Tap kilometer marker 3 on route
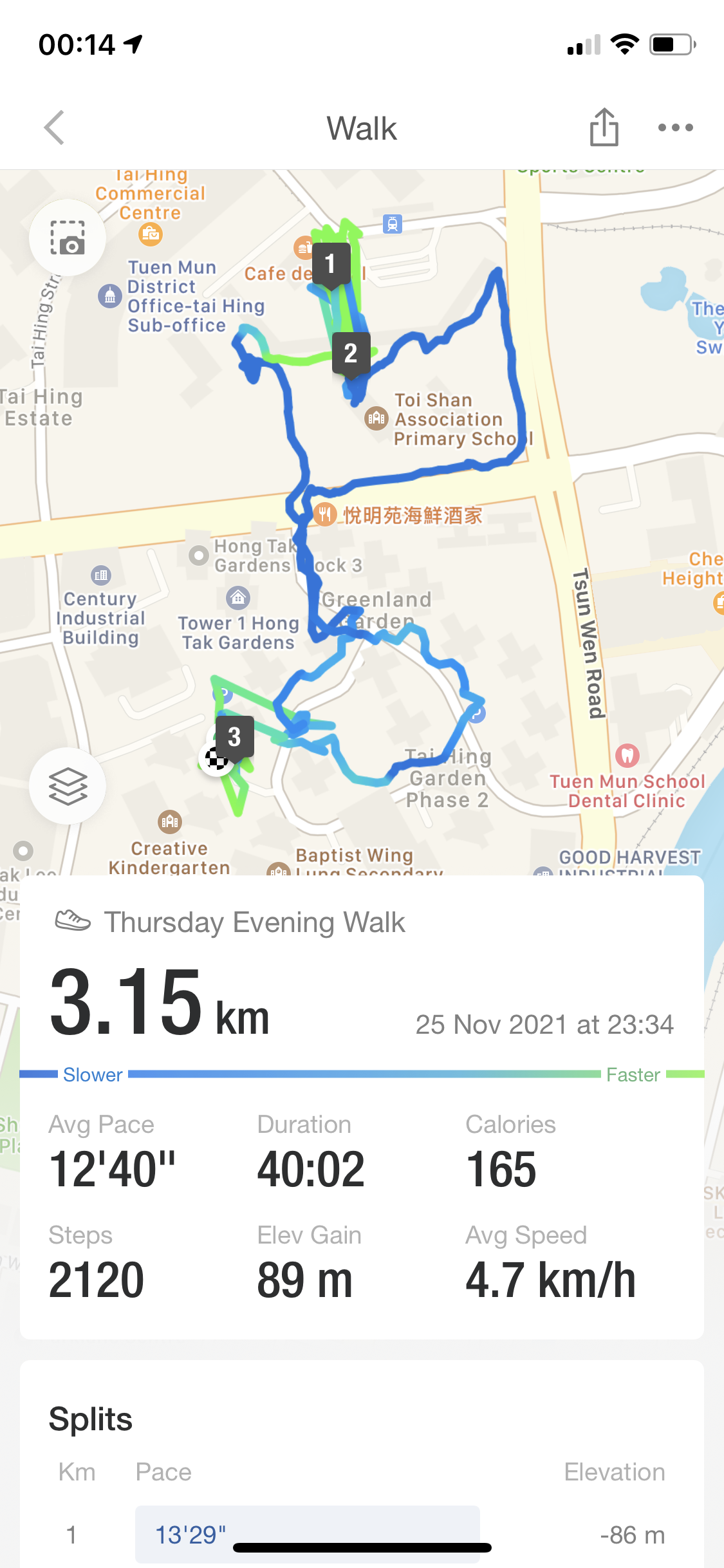The height and width of the screenshot is (1568, 724). pos(234,736)
